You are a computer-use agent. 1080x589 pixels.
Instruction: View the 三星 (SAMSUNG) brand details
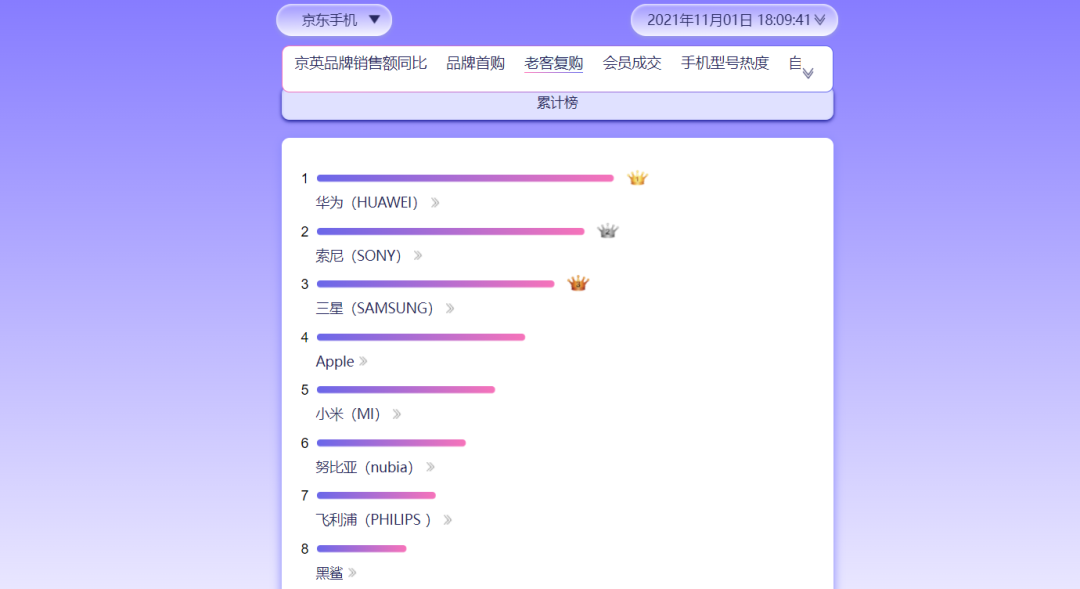coord(385,308)
